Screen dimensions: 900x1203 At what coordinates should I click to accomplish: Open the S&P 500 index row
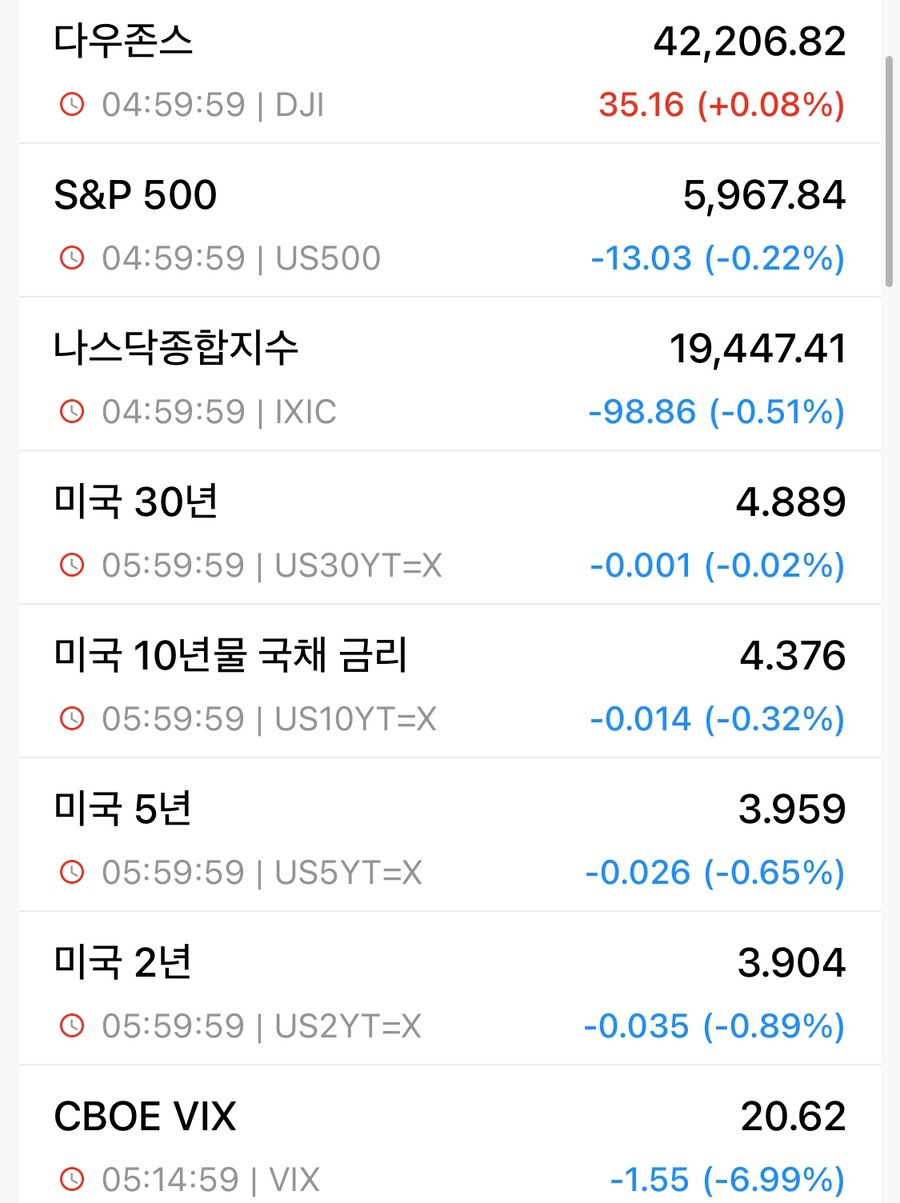pyautogui.click(x=450, y=220)
